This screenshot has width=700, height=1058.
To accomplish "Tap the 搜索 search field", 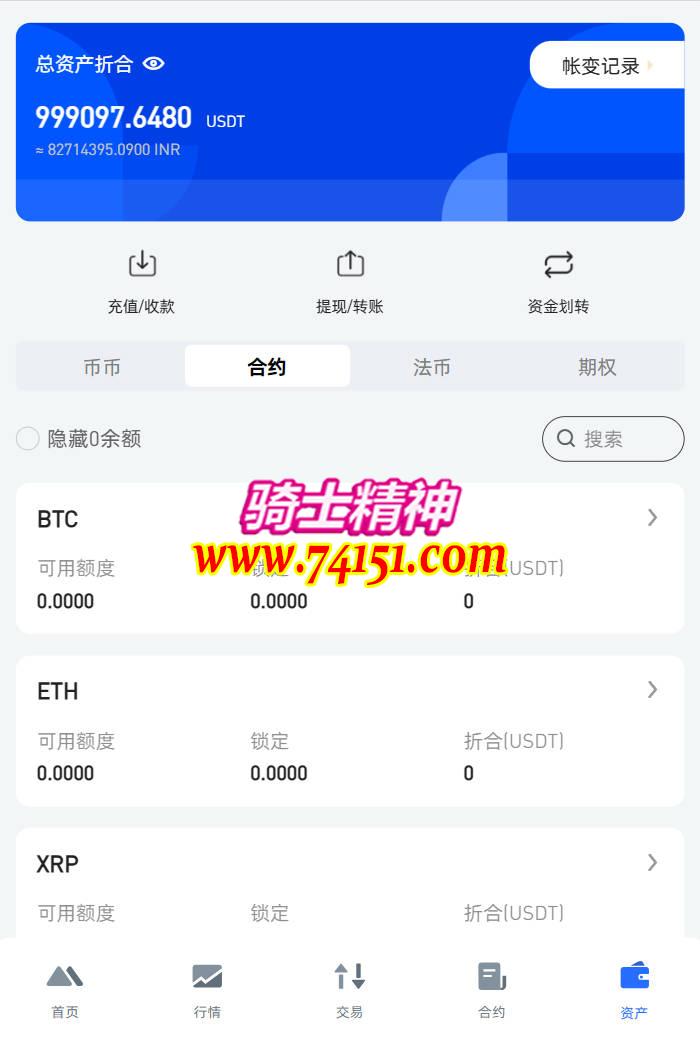I will coord(613,439).
